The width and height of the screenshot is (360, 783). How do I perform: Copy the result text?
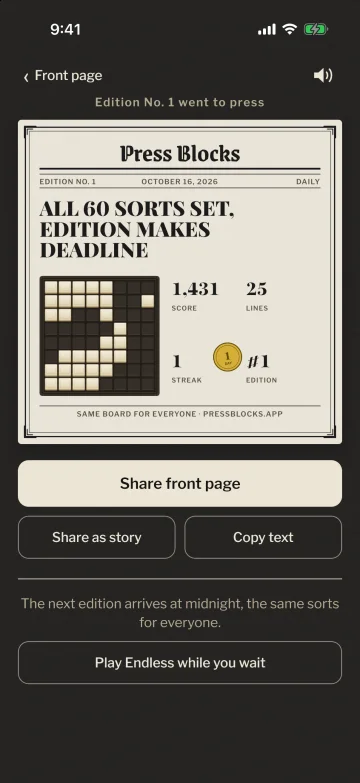263,537
